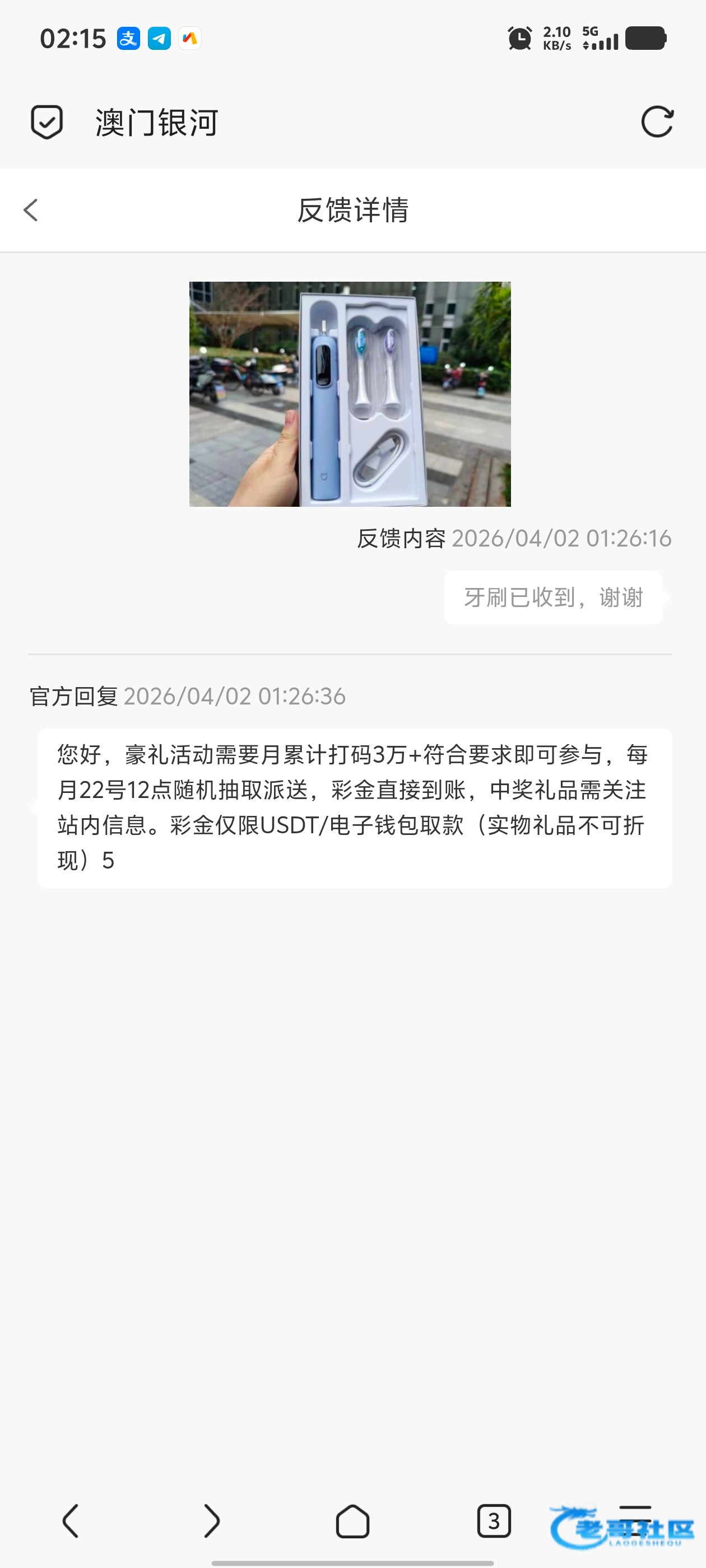Open the tab switcher showing 3 tabs
Viewport: 706px width, 1568px height.
[494, 1520]
